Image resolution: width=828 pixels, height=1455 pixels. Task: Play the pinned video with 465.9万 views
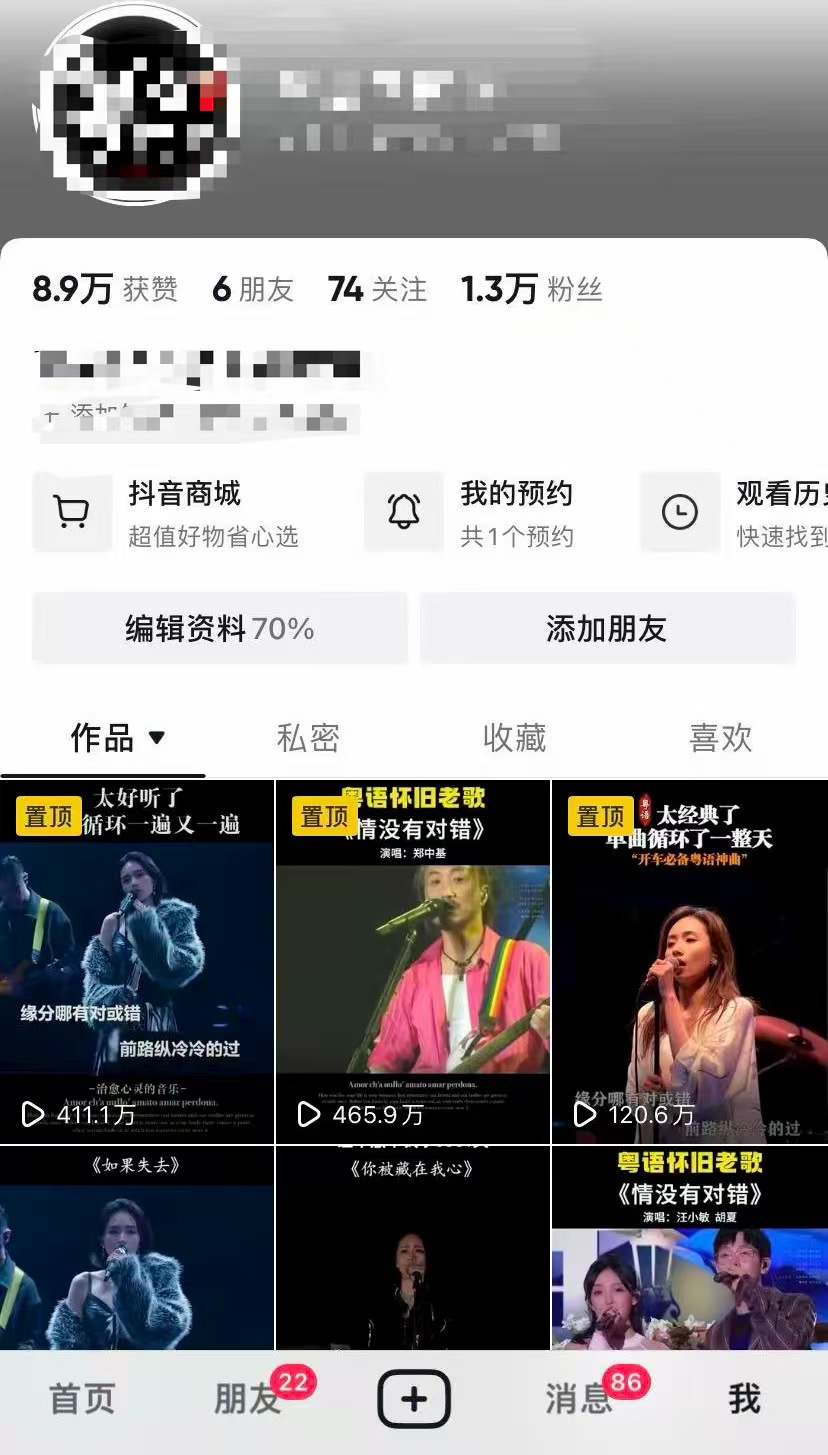[413, 960]
